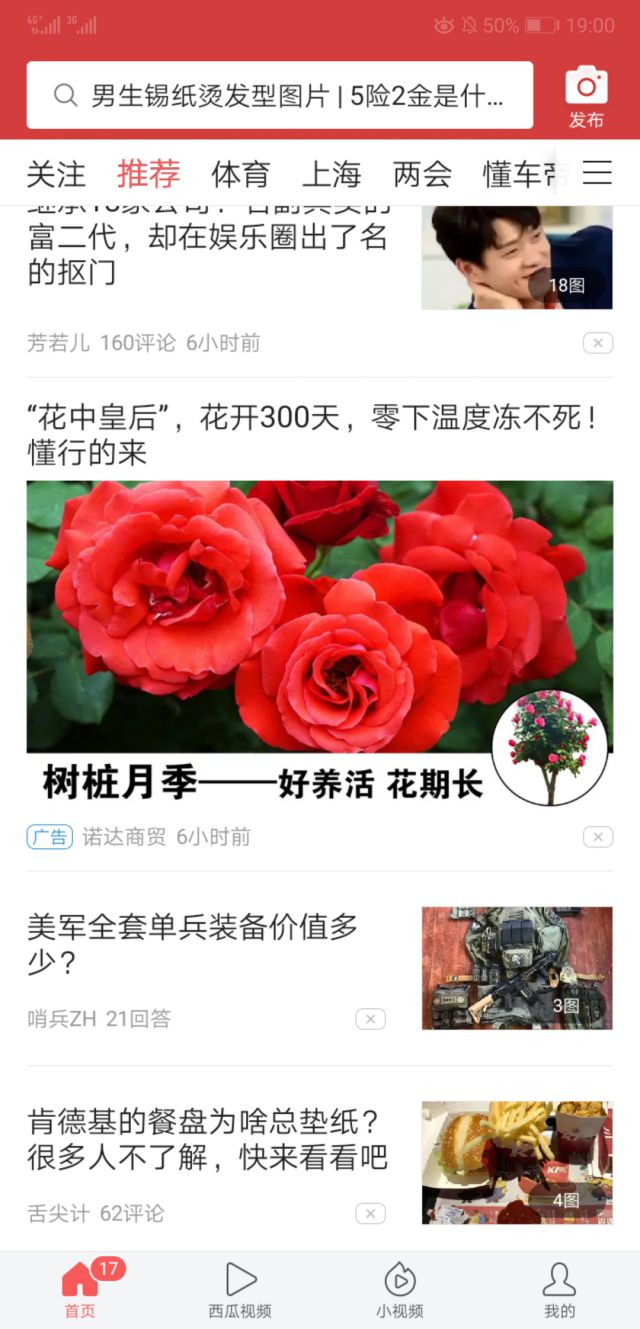Dismiss the article by 芳若儿

[x=598, y=344]
